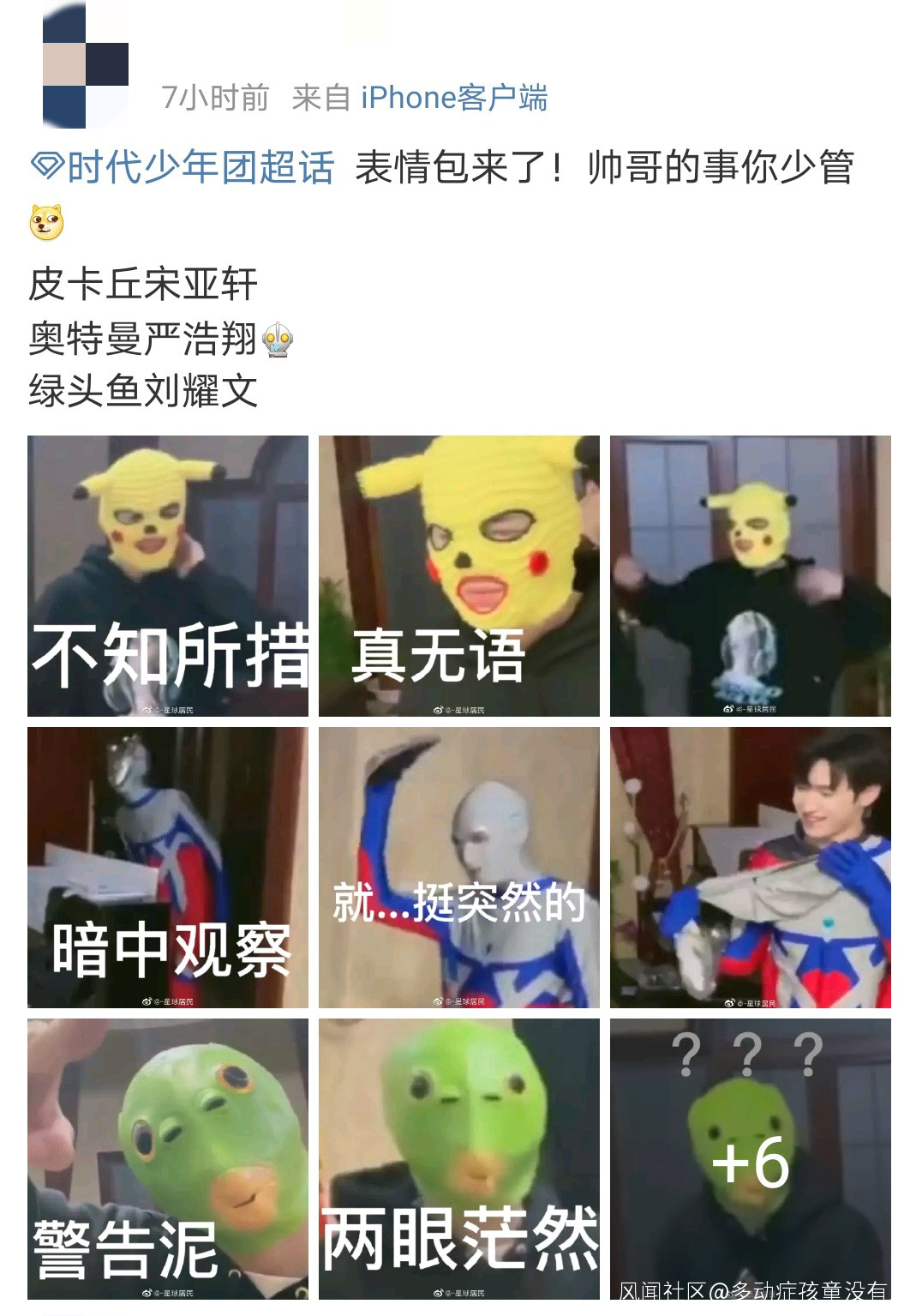Open the 警告泥 green fish head image

pyautogui.click(x=168, y=1158)
